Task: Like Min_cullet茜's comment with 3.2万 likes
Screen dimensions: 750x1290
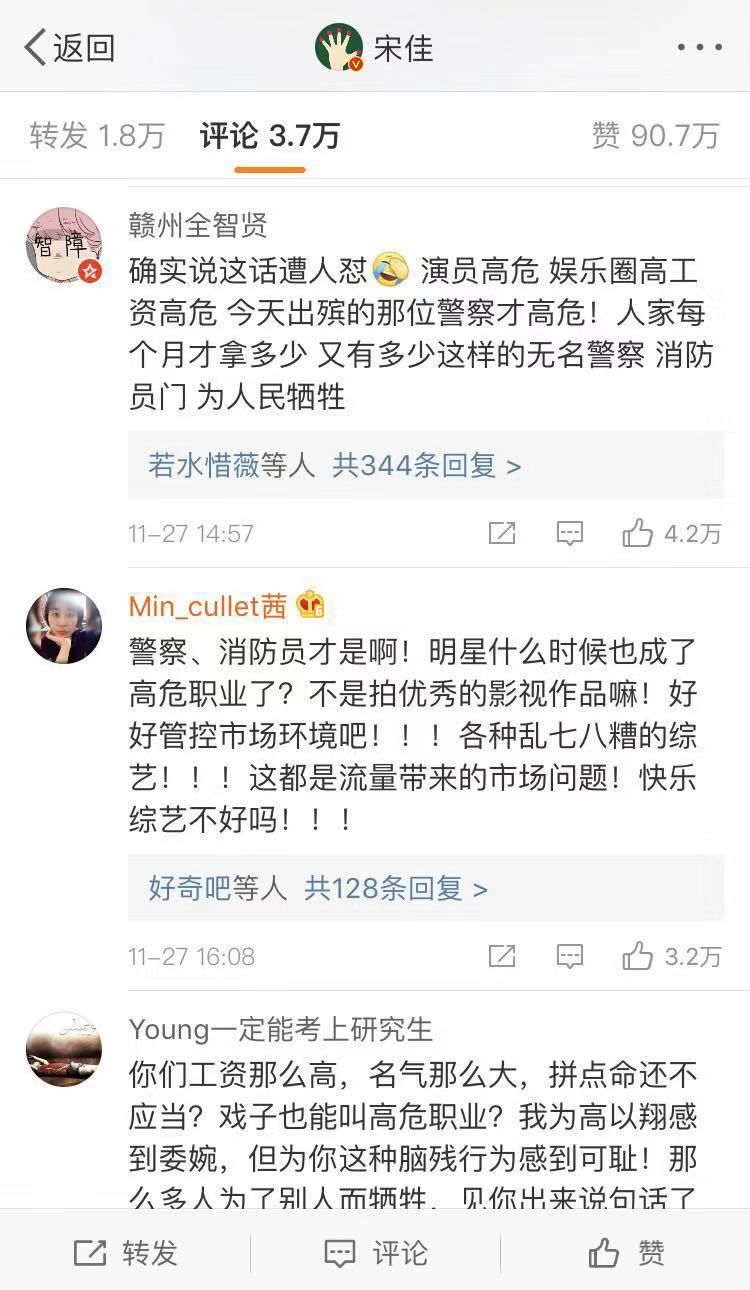Action: [x=670, y=956]
